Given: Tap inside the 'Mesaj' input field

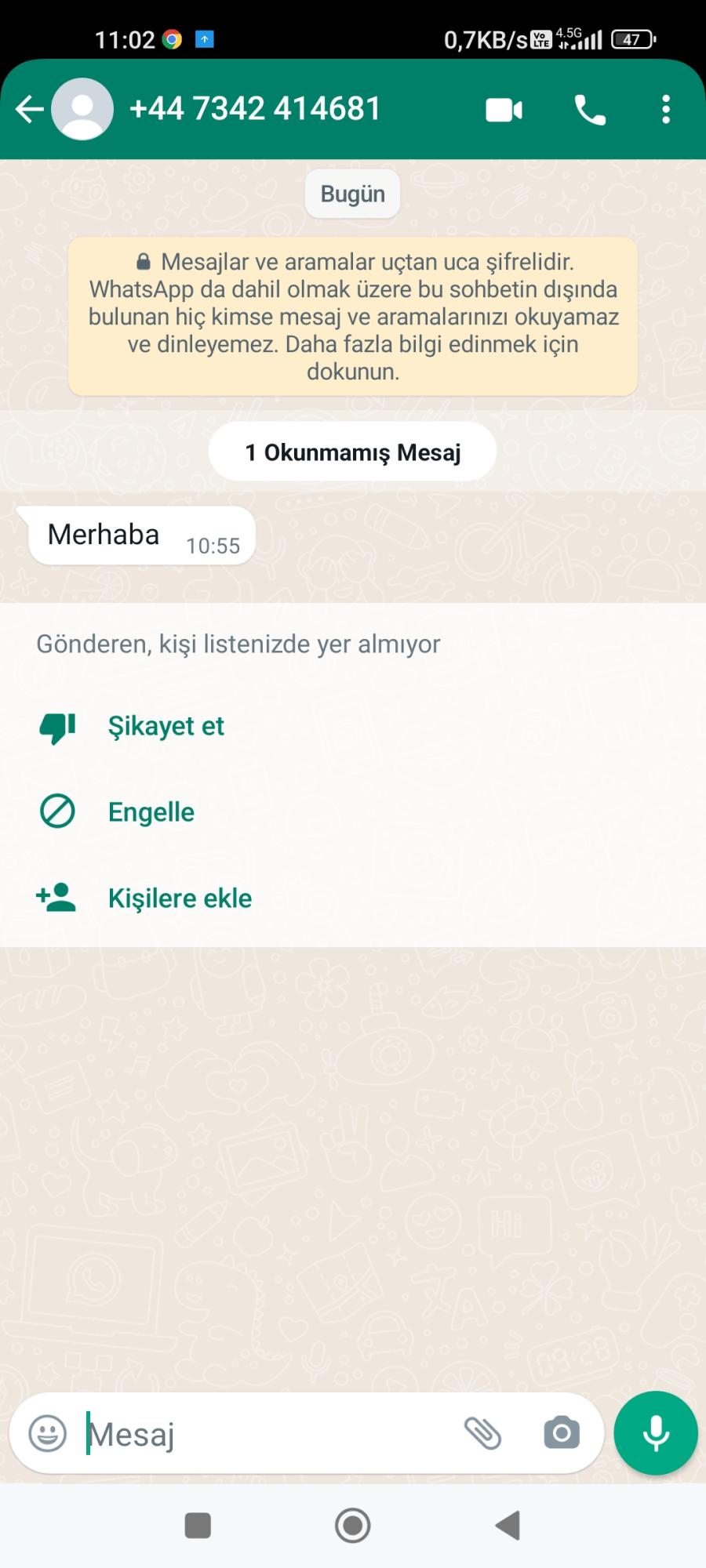Looking at the screenshot, I should (235, 1432).
